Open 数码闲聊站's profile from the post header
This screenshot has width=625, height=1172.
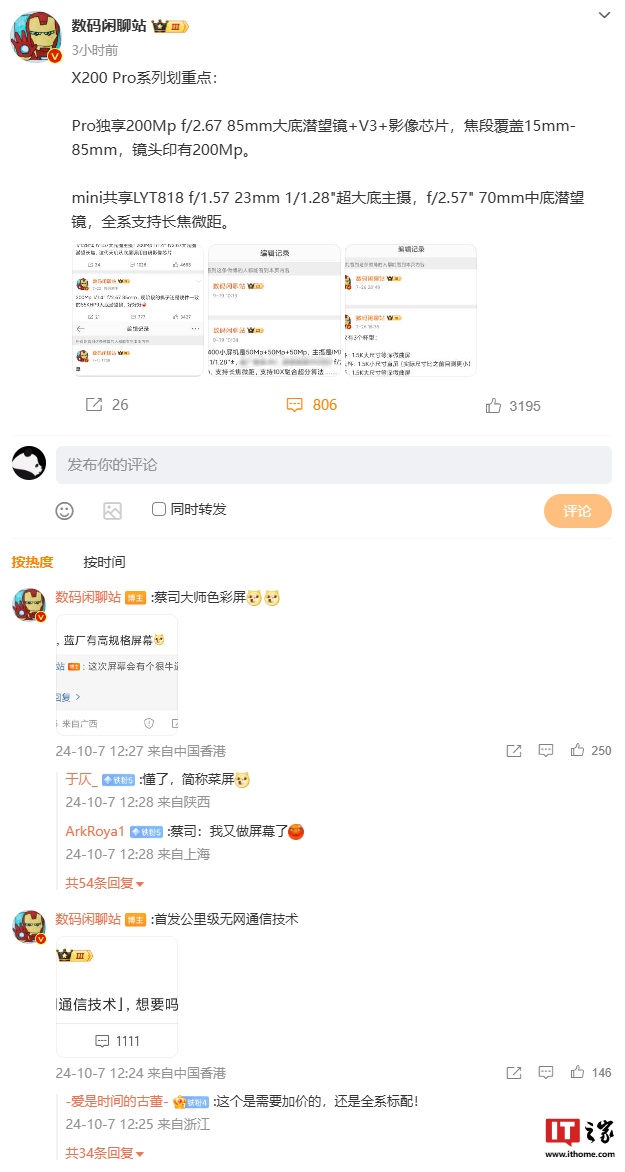110,26
